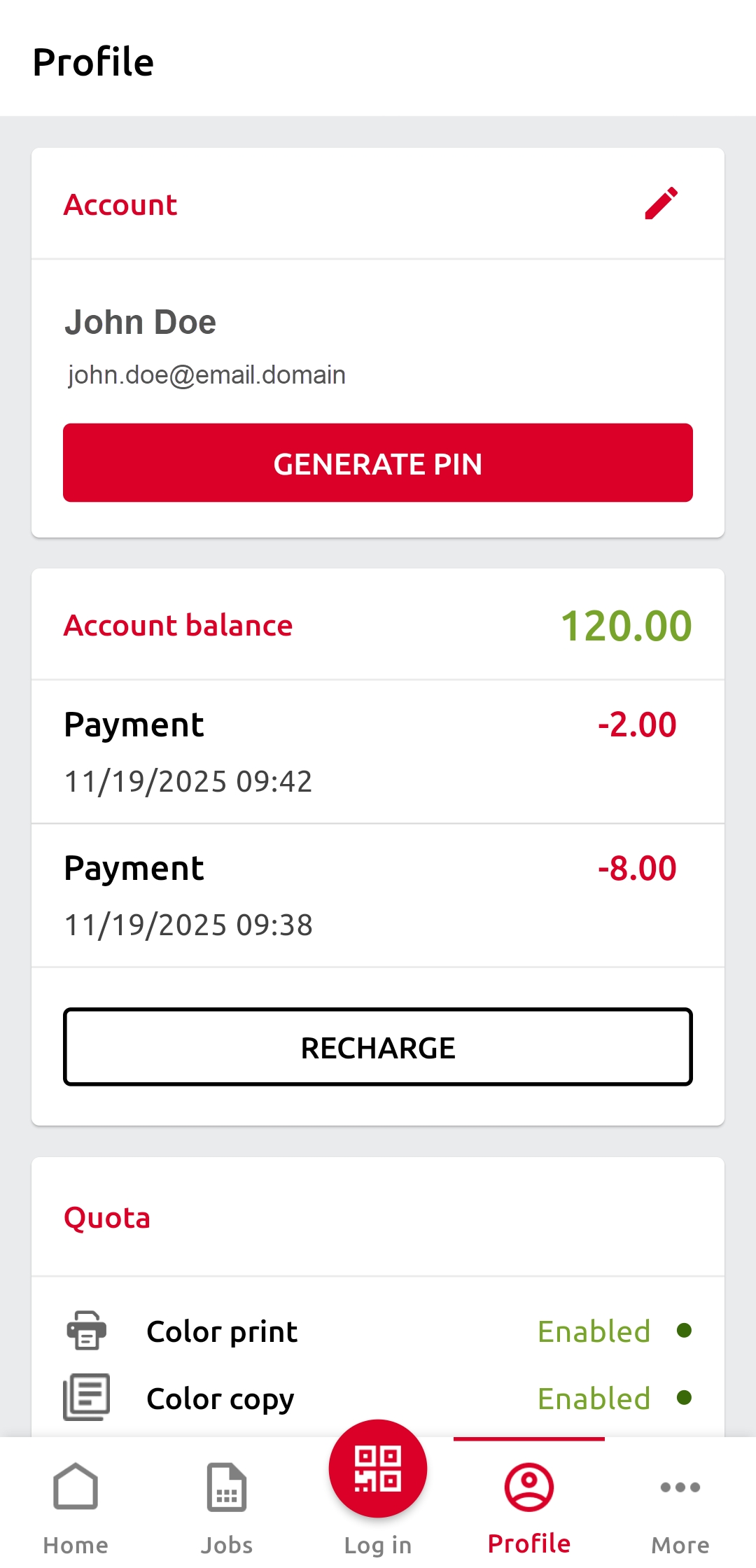The image size is (756, 1568).
Task: Edit account details with the pencil icon
Action: (x=661, y=204)
